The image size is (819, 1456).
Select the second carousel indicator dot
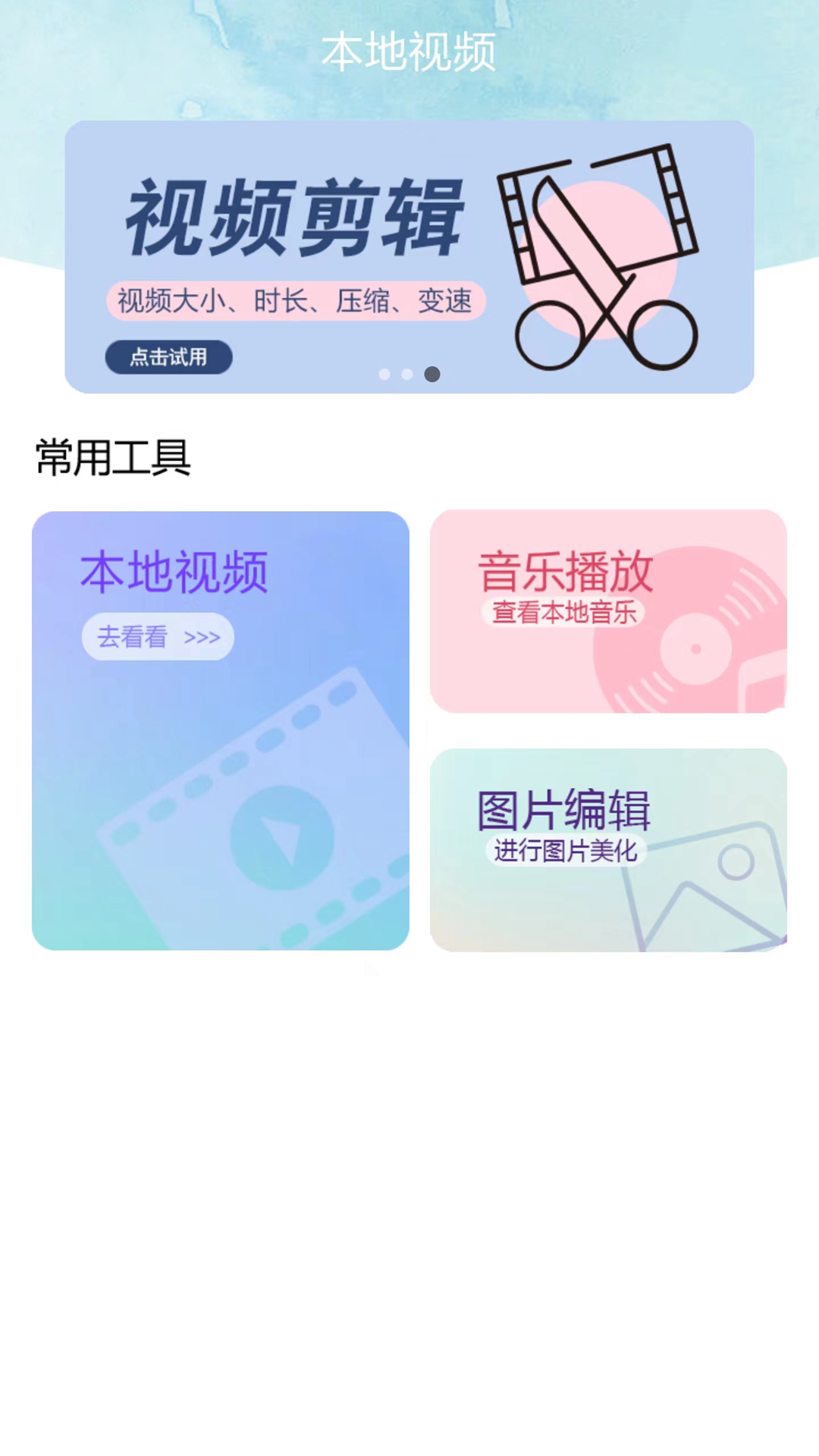click(409, 374)
